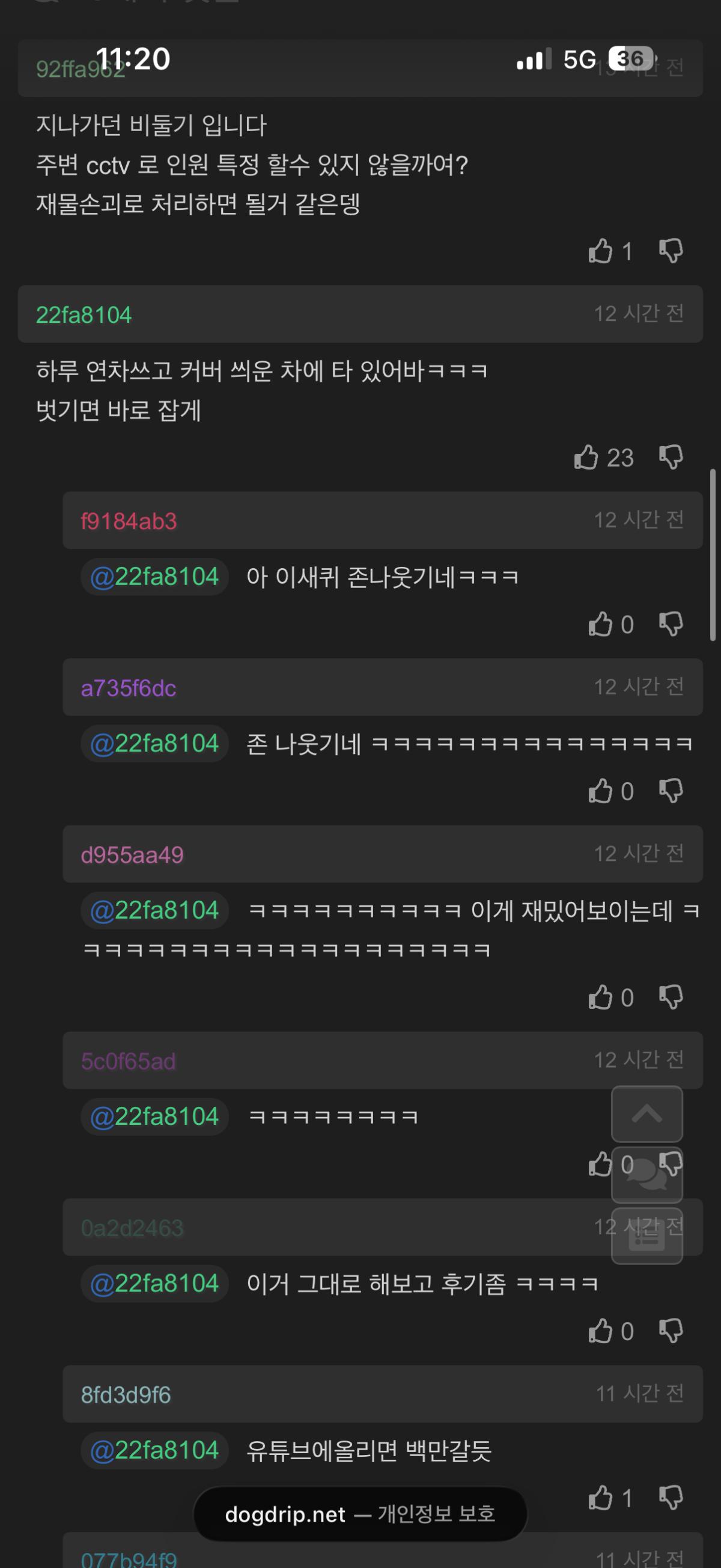Open the floating comments bubble button

[646, 1175]
